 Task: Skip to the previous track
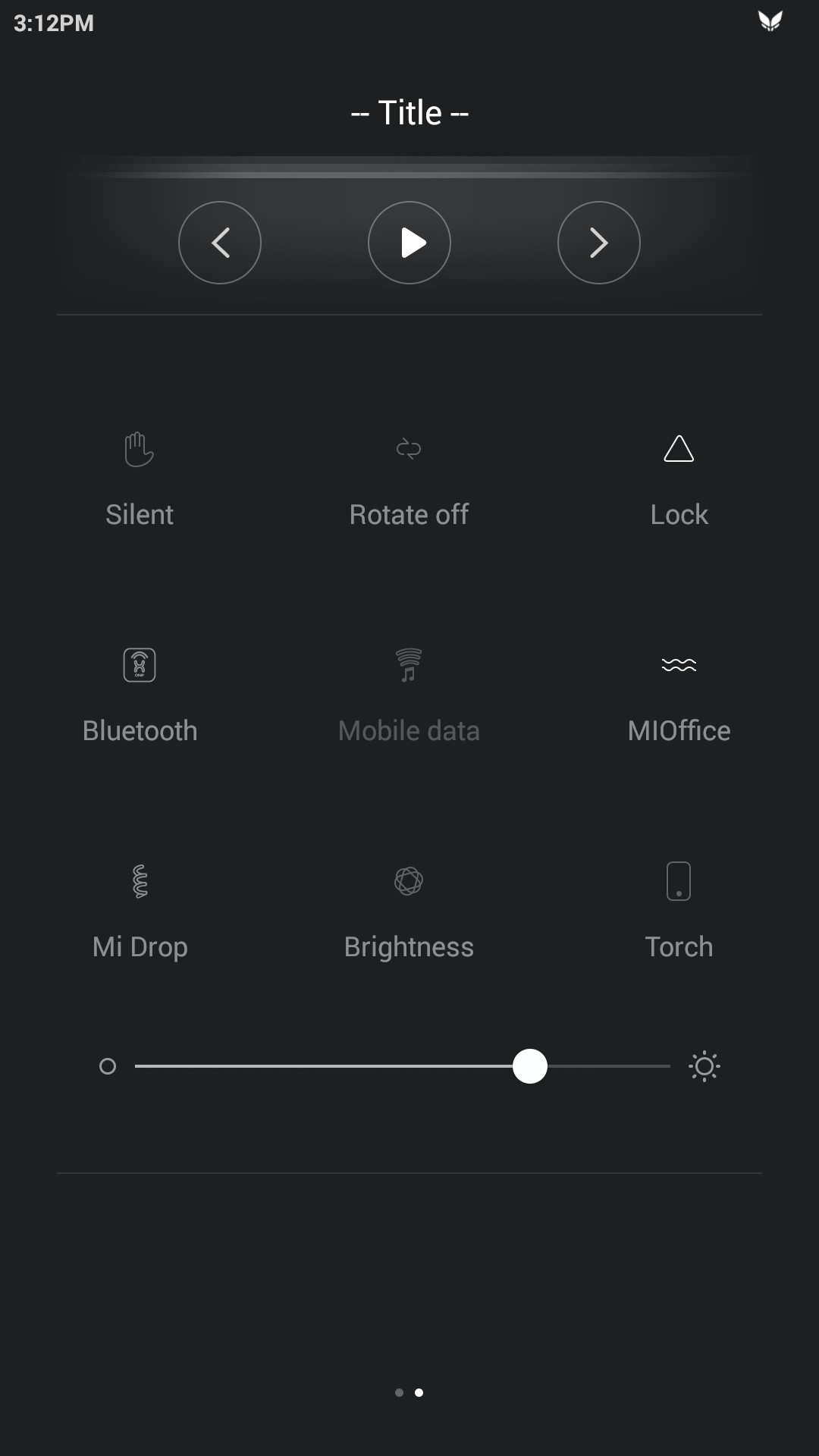pos(220,243)
